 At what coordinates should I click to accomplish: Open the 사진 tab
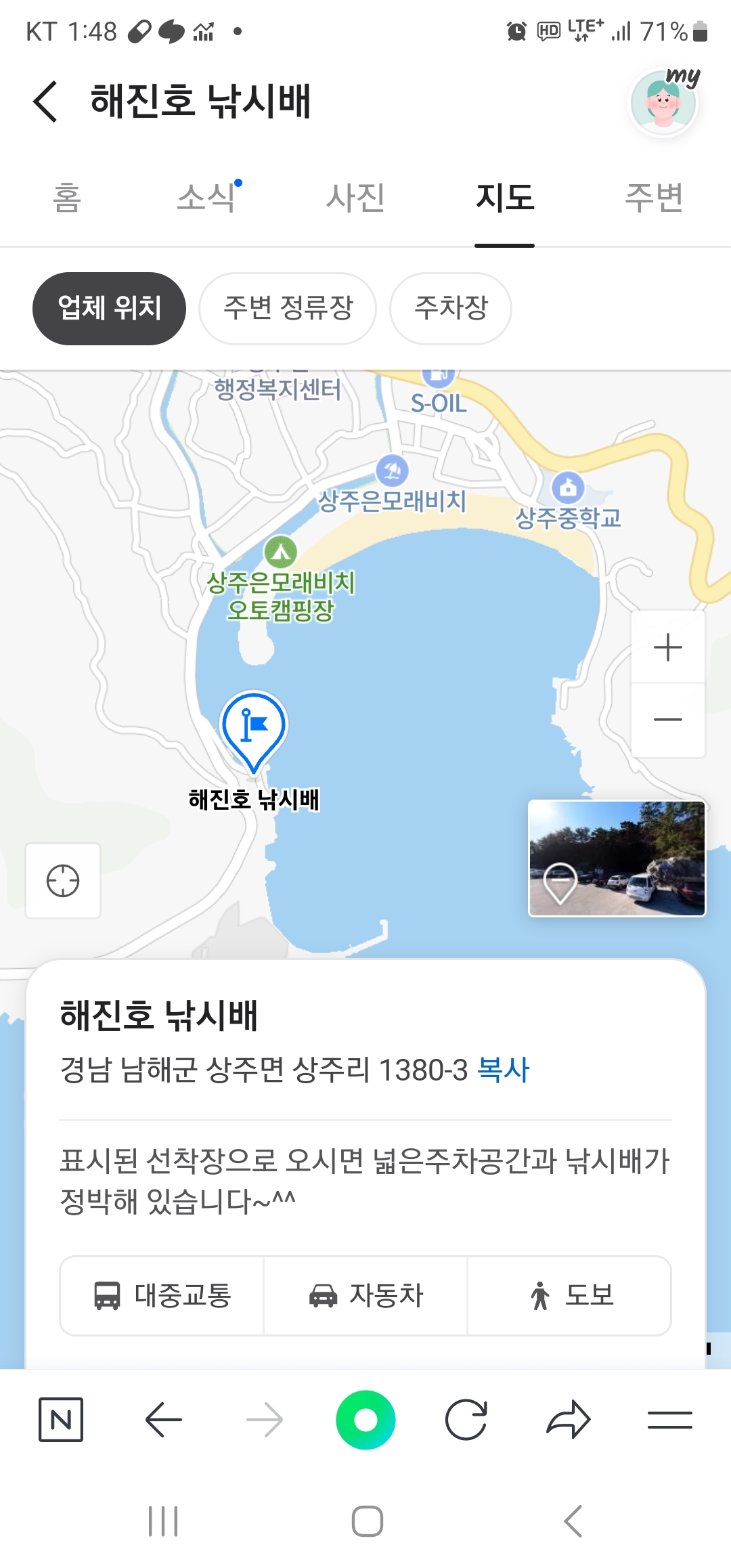pos(355,198)
